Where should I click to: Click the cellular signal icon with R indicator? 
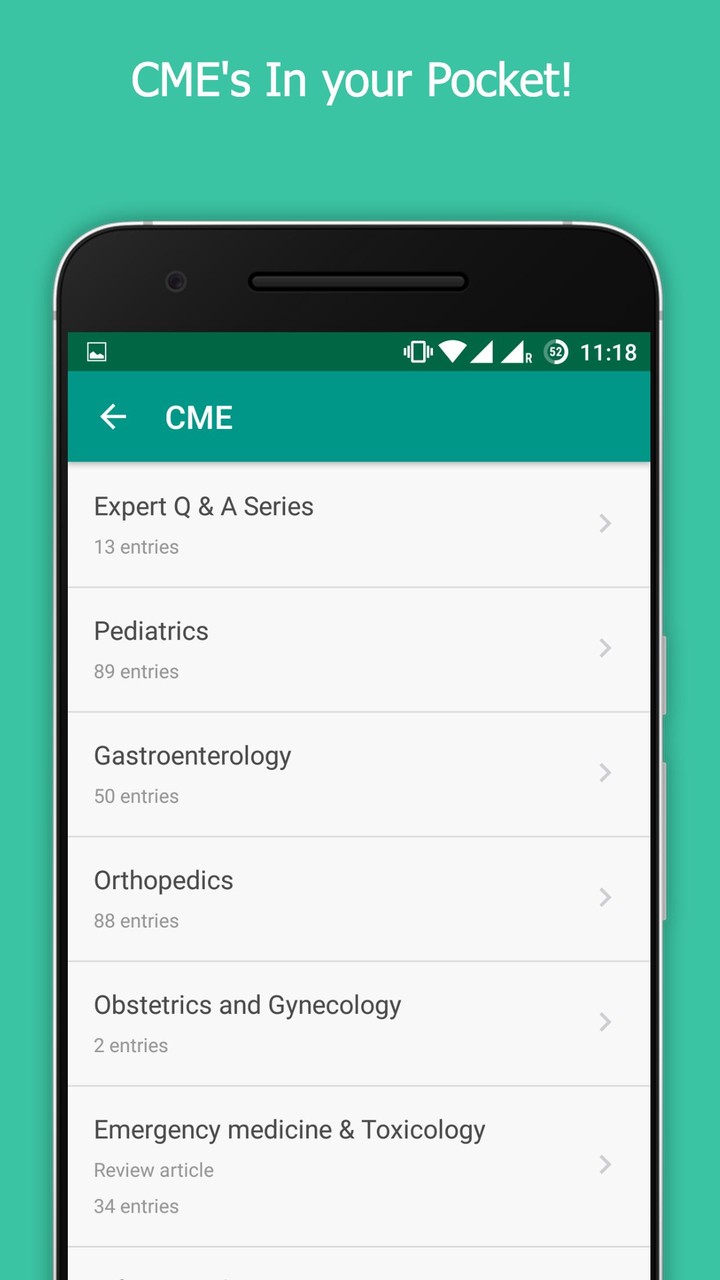coord(516,352)
